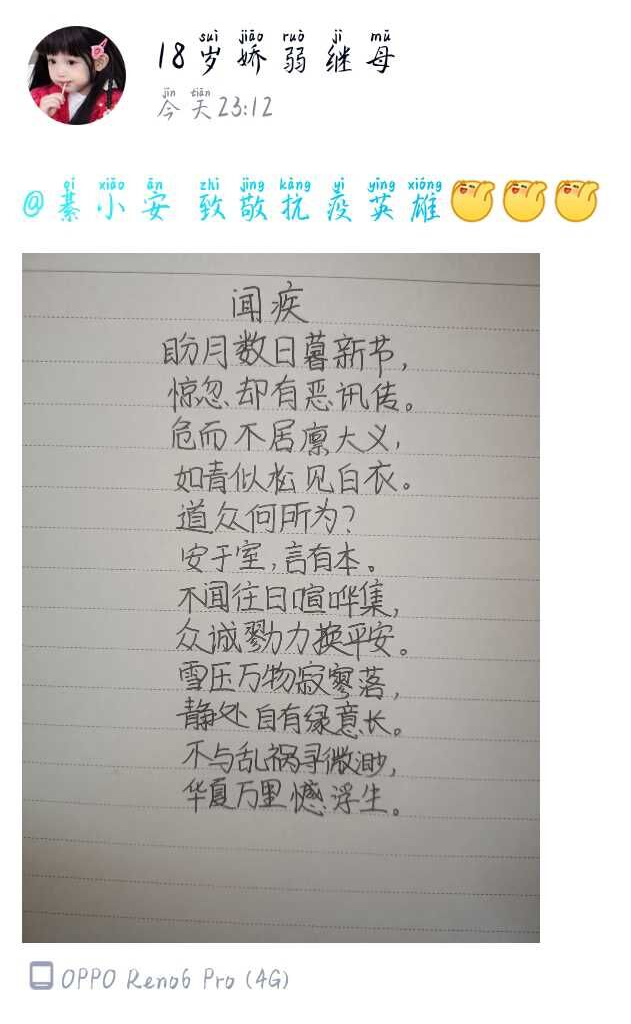Open the profile of 18岁娇弱继母
Screen dimensions: 631x1024
point(276,58)
